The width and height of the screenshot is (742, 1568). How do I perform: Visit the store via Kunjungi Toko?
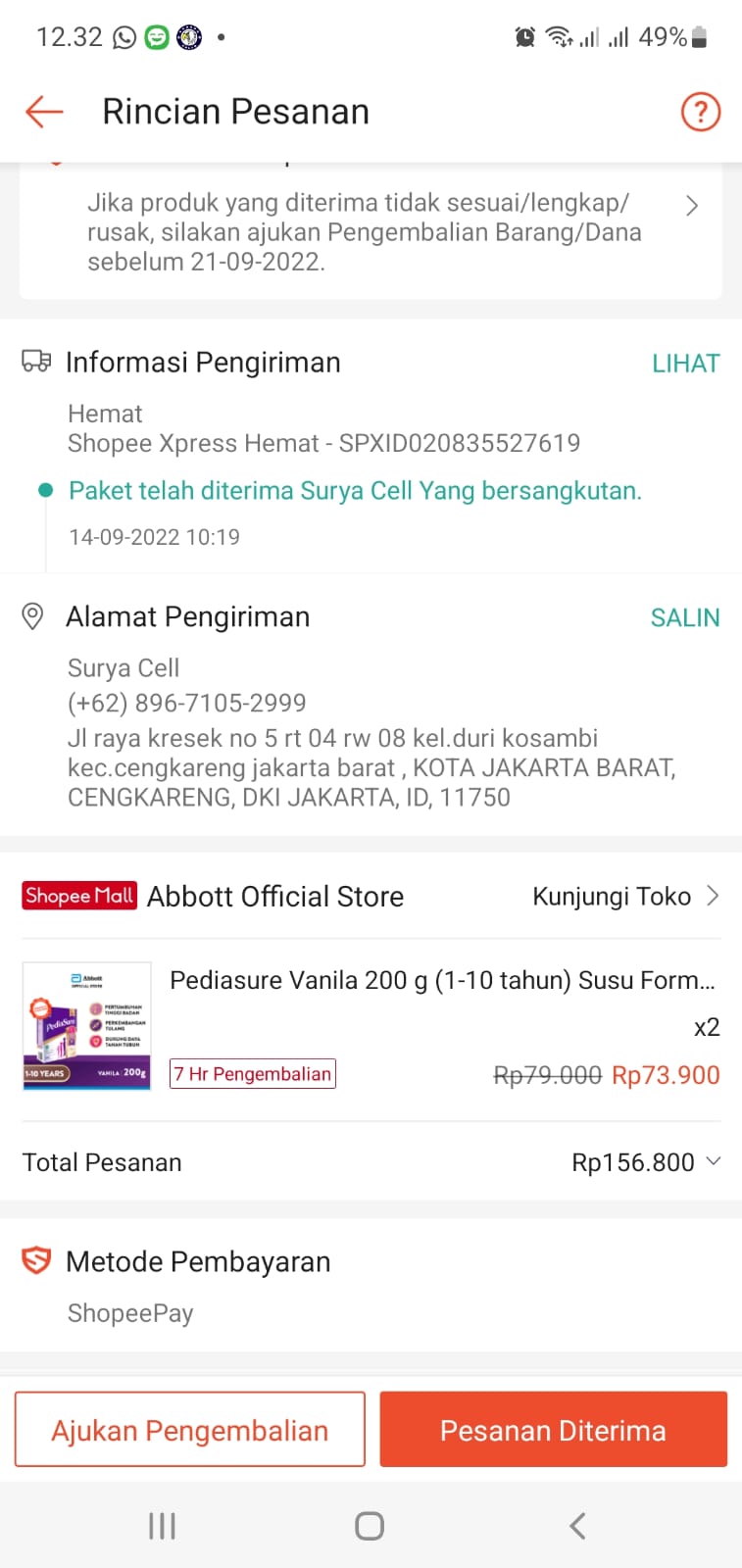coord(625,897)
